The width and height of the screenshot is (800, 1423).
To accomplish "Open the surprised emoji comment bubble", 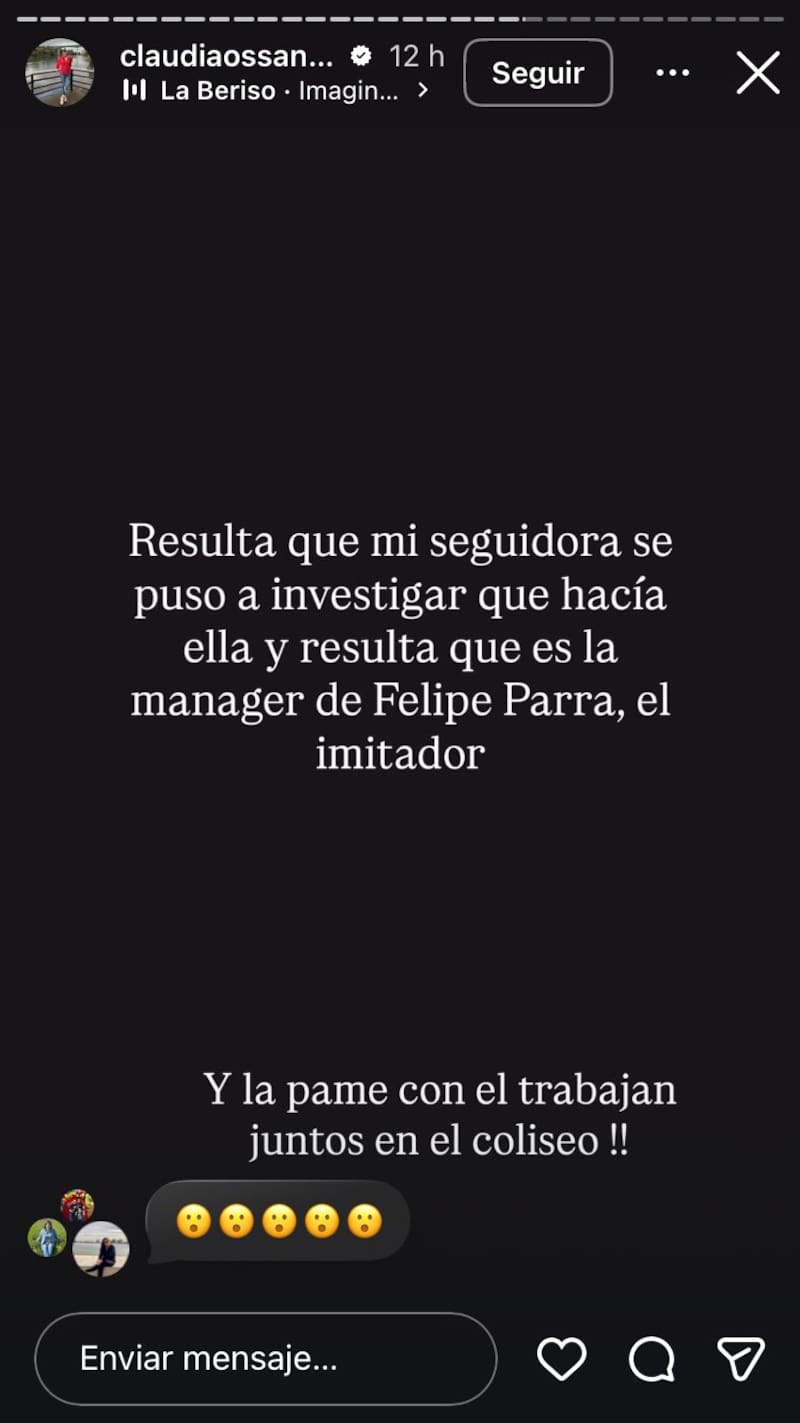I will click(278, 1221).
